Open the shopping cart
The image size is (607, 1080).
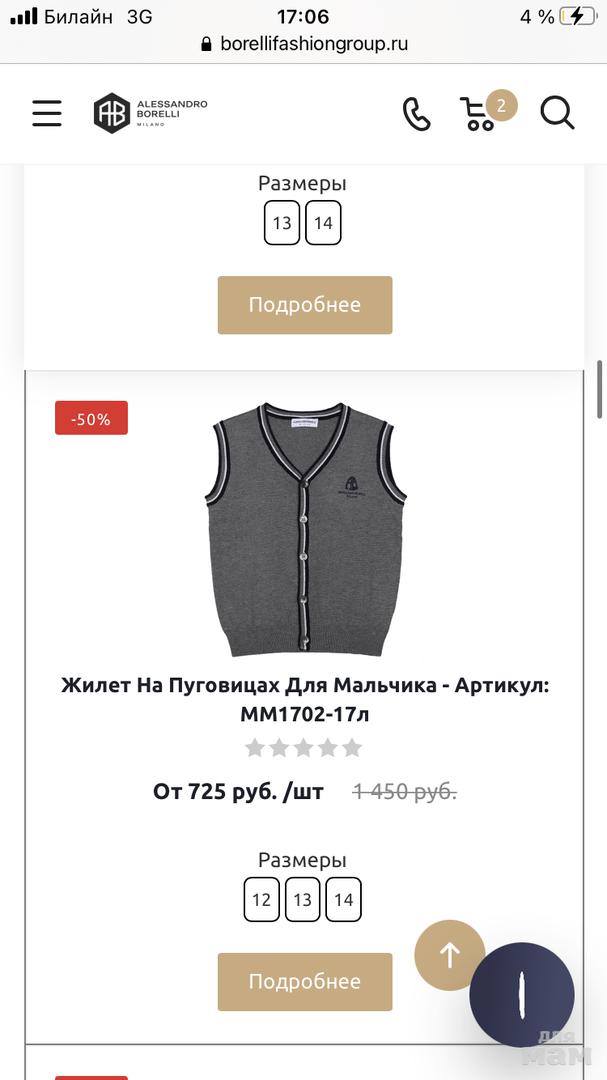[x=480, y=113]
